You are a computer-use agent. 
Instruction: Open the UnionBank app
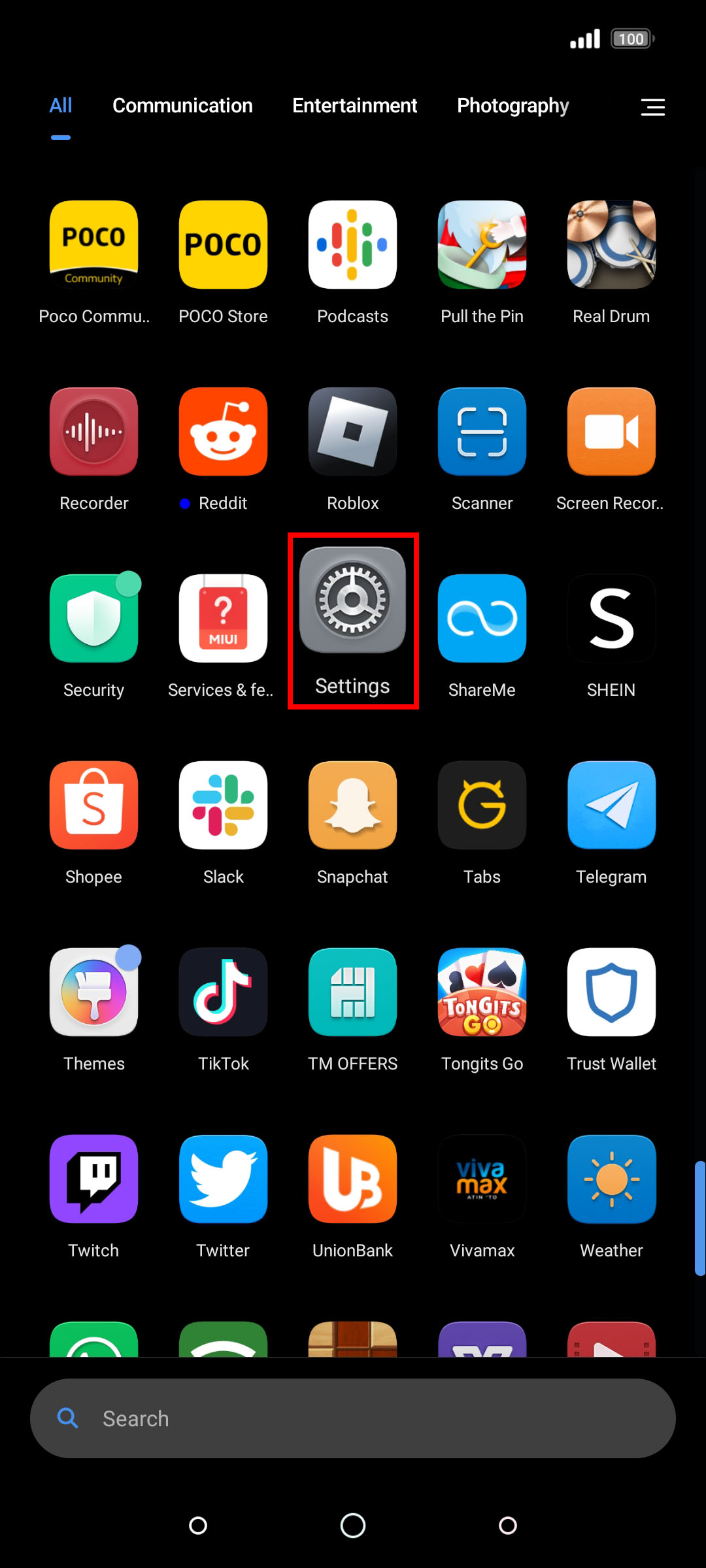tap(353, 1180)
